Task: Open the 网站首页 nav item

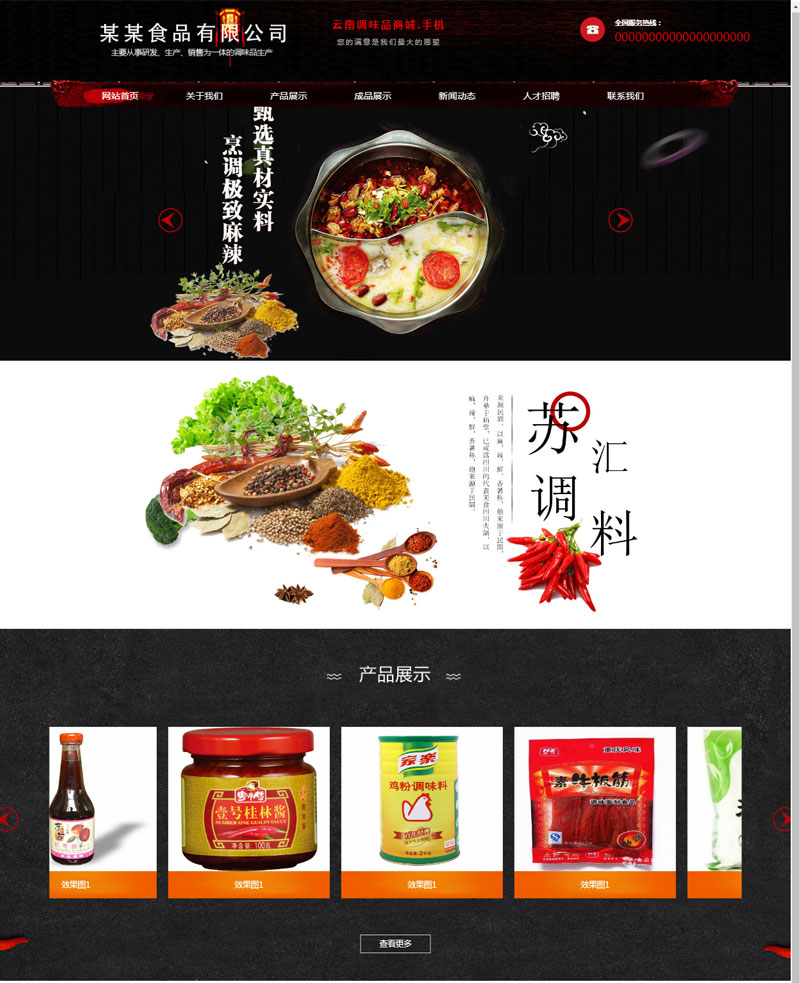Action: coord(119,96)
